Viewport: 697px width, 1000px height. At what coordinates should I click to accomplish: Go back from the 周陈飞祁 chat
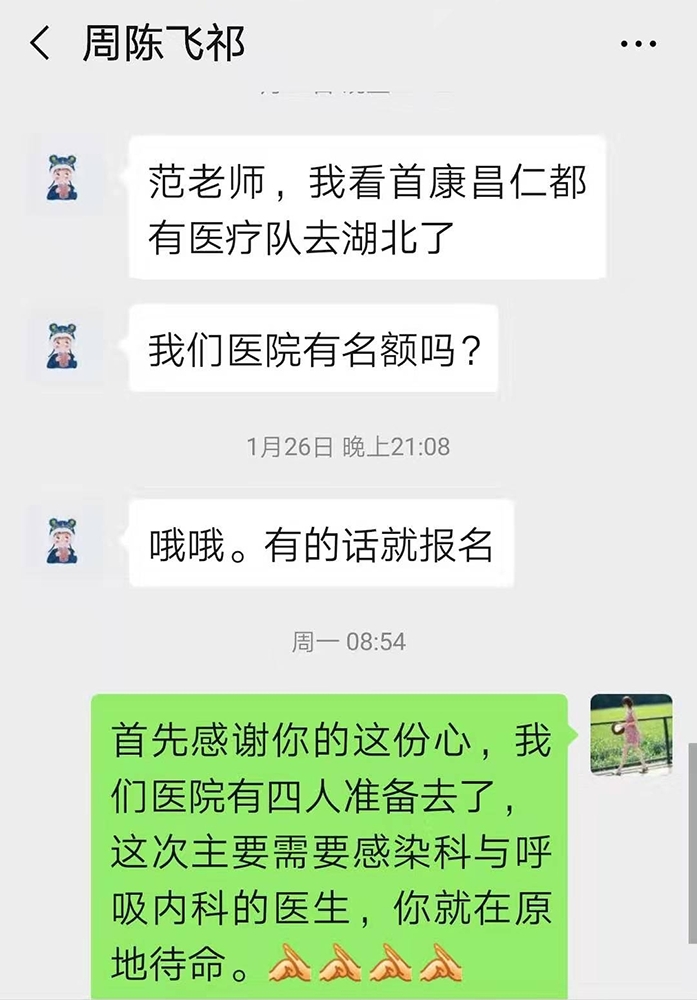click(x=40, y=45)
